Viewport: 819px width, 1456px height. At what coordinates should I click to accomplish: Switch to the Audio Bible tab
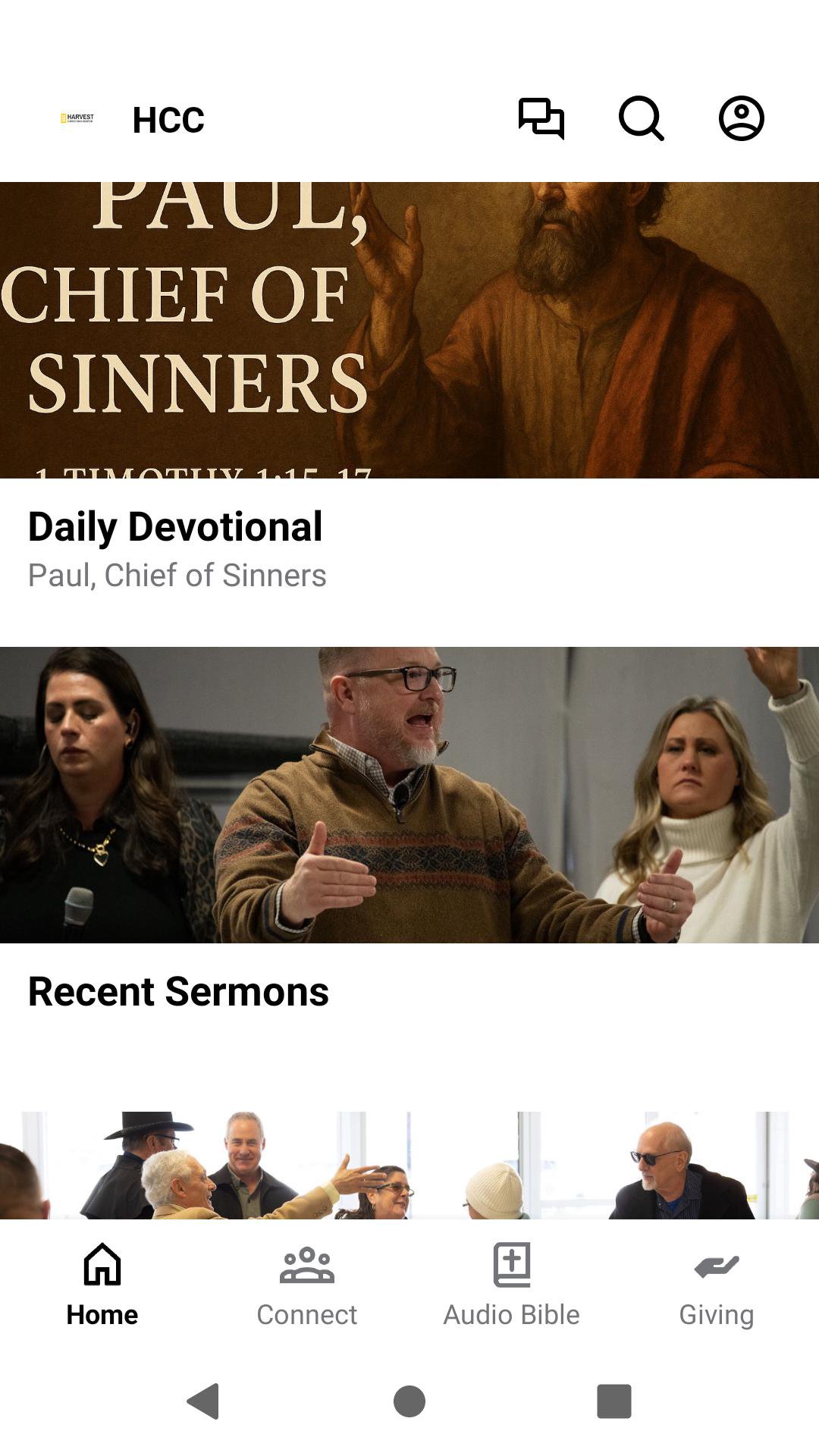click(x=512, y=1282)
